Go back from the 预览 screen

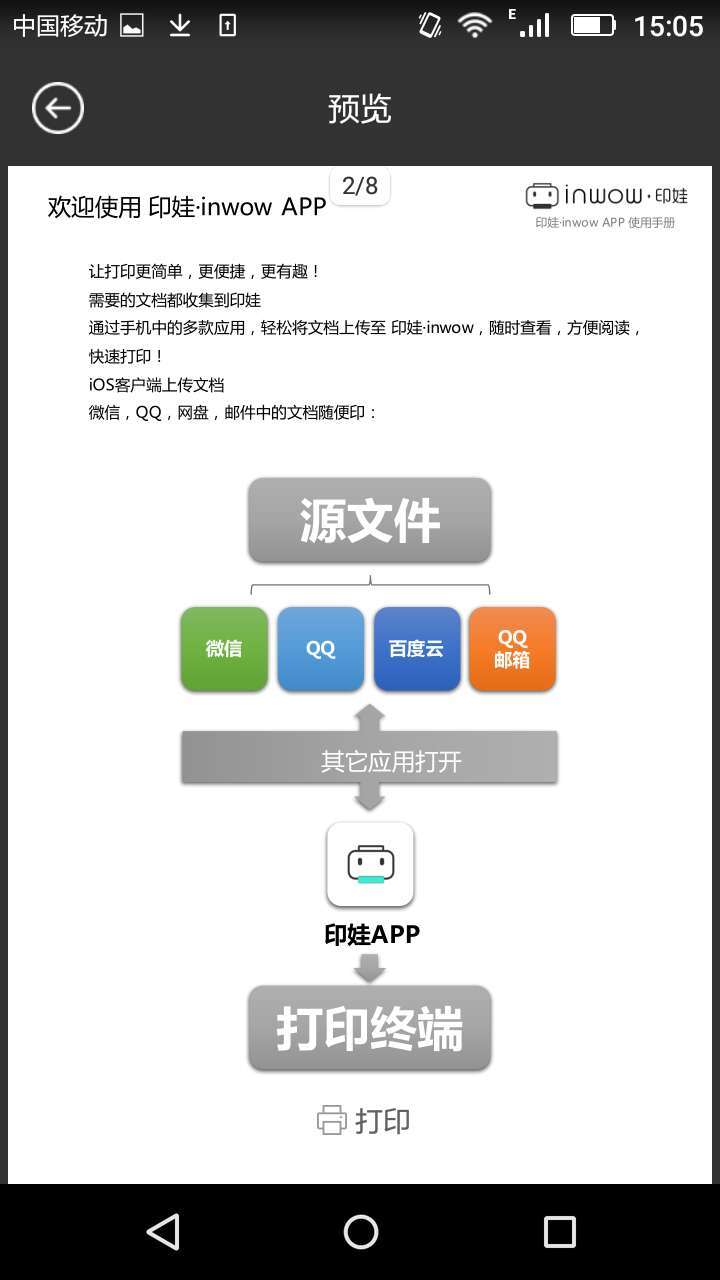(x=58, y=108)
